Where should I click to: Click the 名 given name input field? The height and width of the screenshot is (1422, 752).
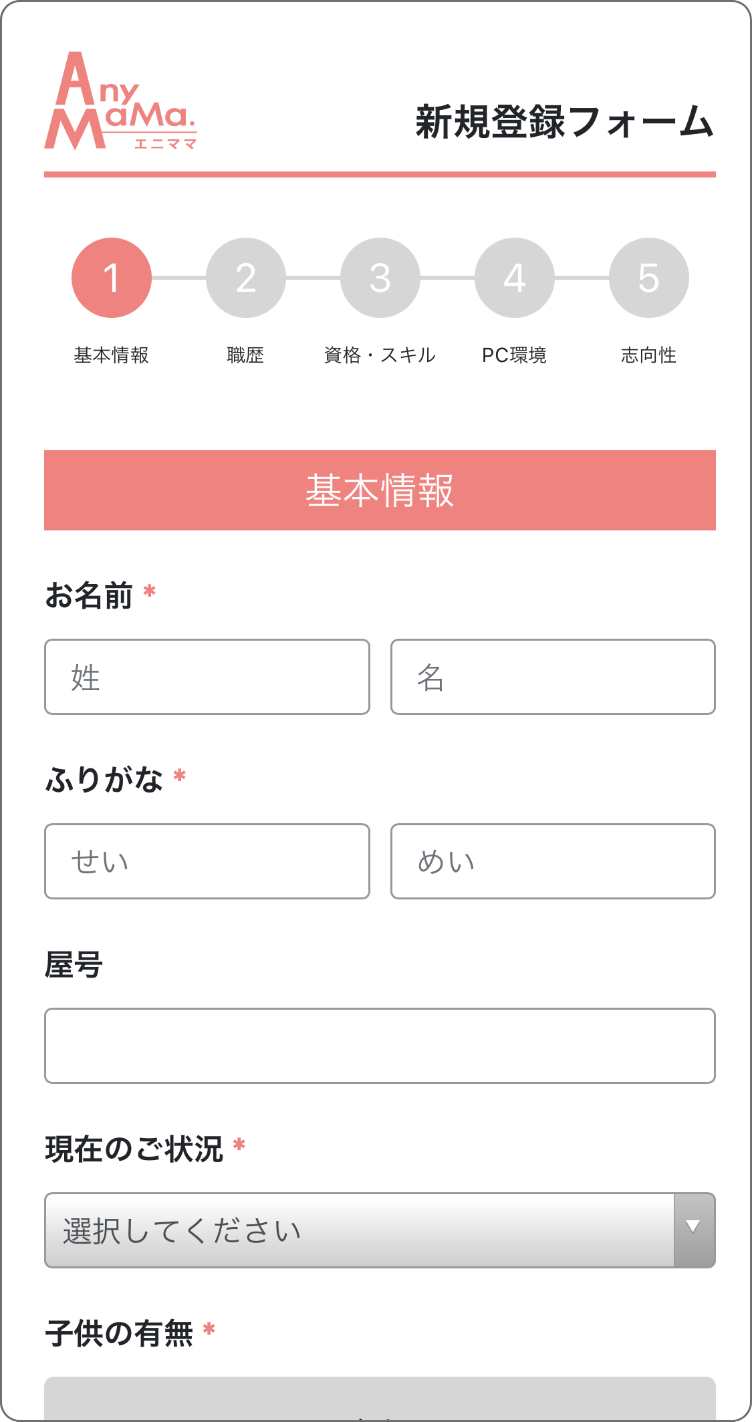(552, 677)
